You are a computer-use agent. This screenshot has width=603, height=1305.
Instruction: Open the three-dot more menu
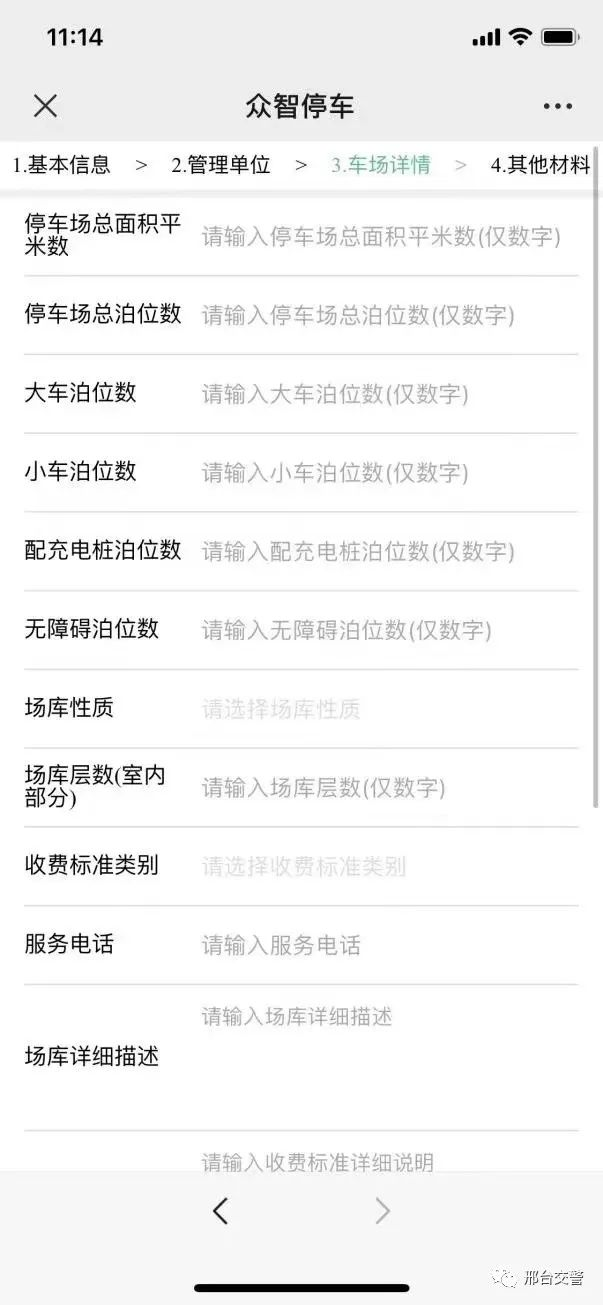[557, 106]
